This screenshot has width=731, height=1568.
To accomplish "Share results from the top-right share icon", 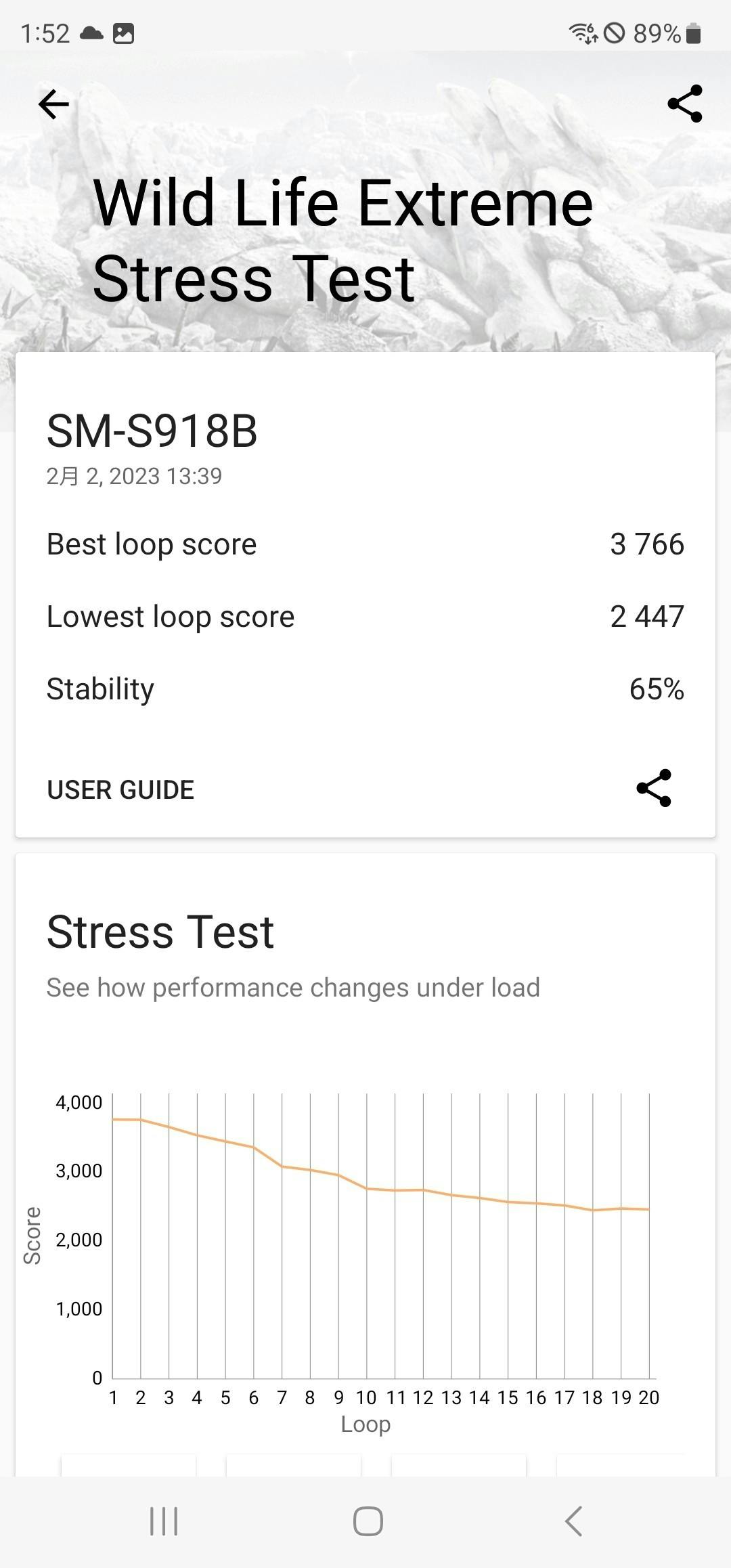I will click(685, 104).
